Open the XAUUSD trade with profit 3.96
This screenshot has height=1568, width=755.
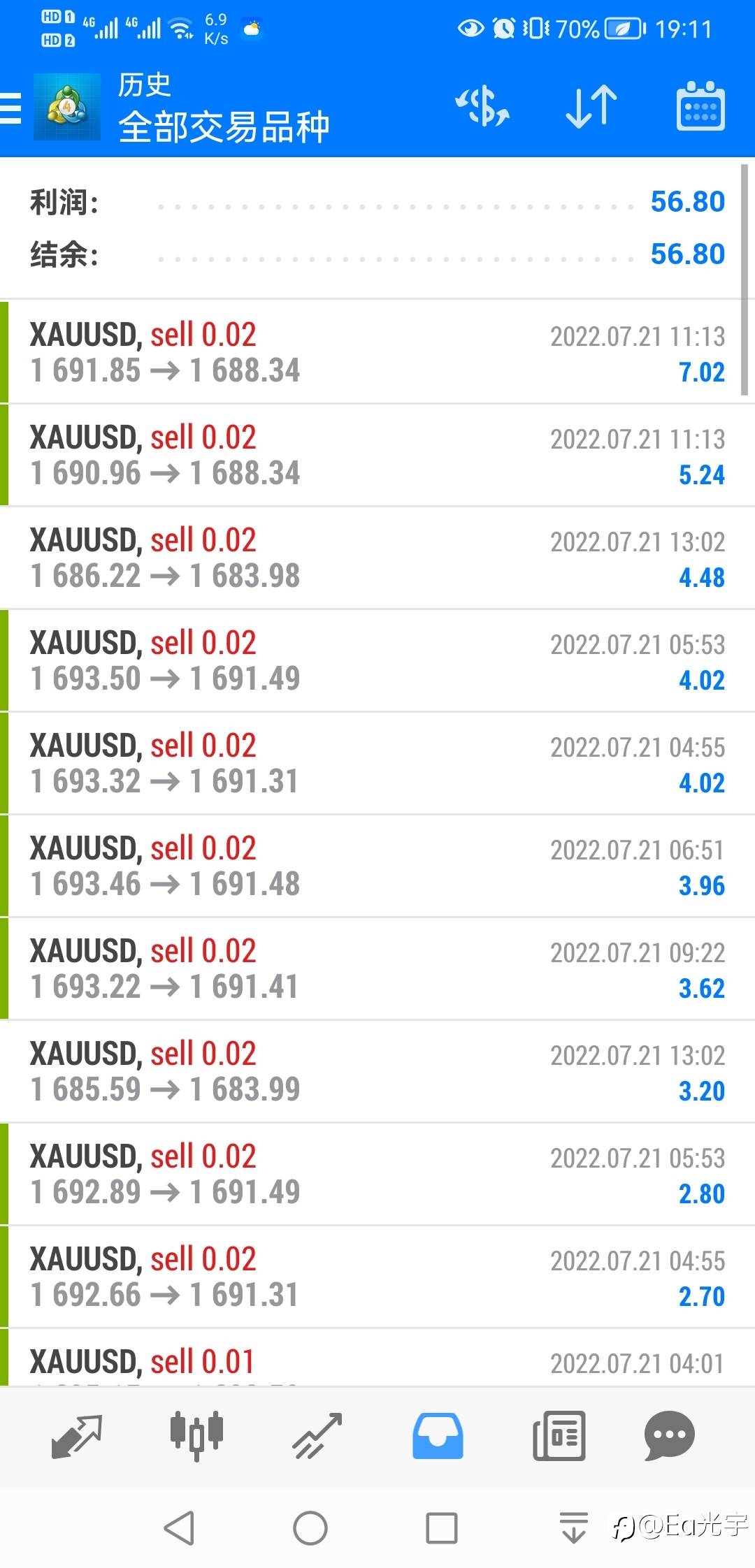tap(377, 866)
